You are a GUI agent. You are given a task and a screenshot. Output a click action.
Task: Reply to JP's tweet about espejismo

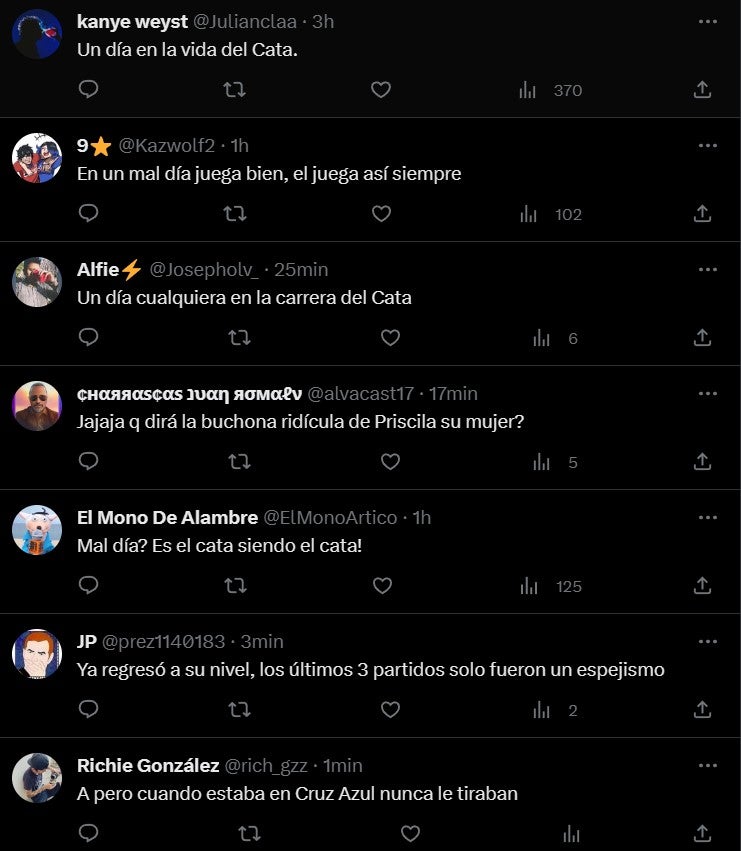point(88,710)
